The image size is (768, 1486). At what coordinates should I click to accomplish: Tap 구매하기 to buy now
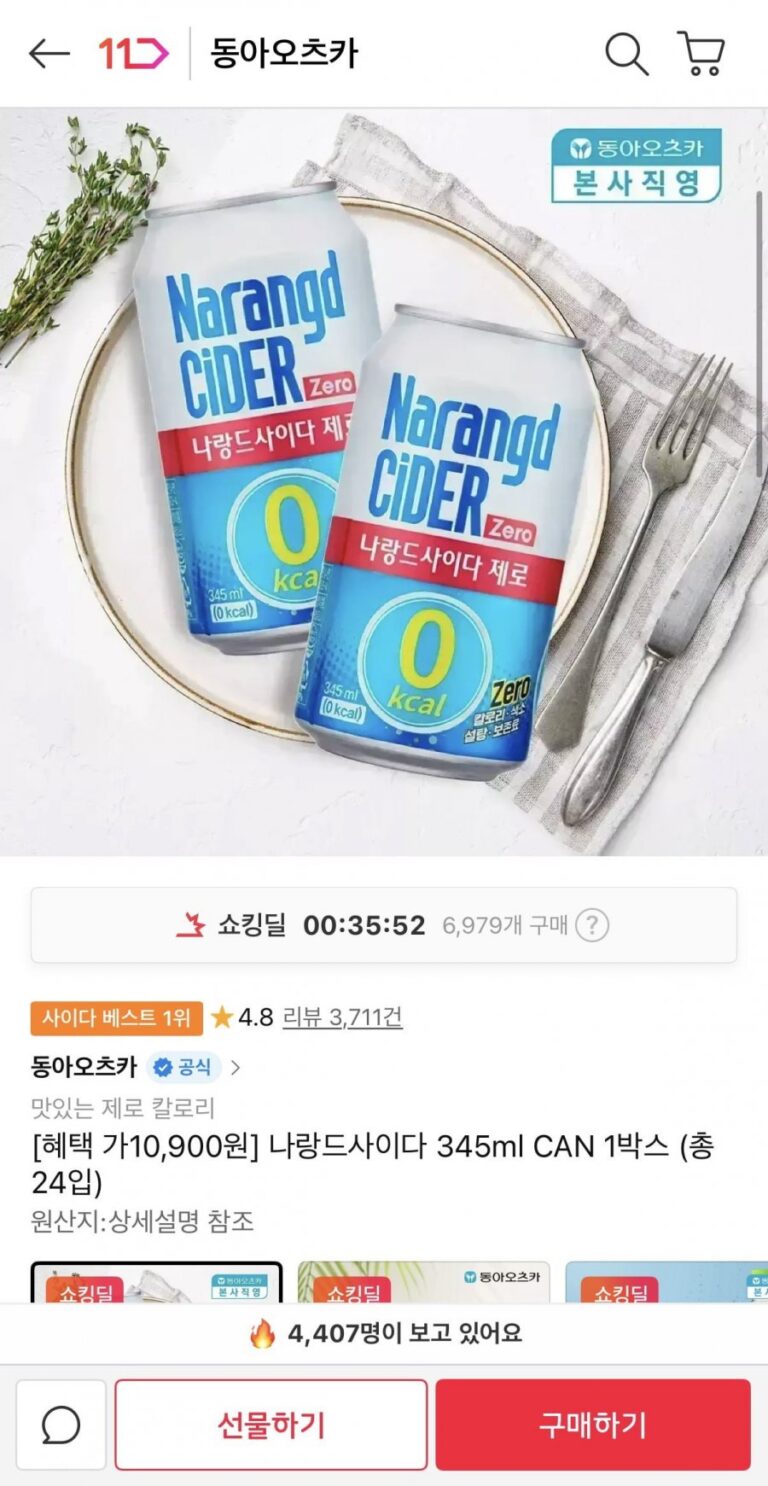(592, 1425)
